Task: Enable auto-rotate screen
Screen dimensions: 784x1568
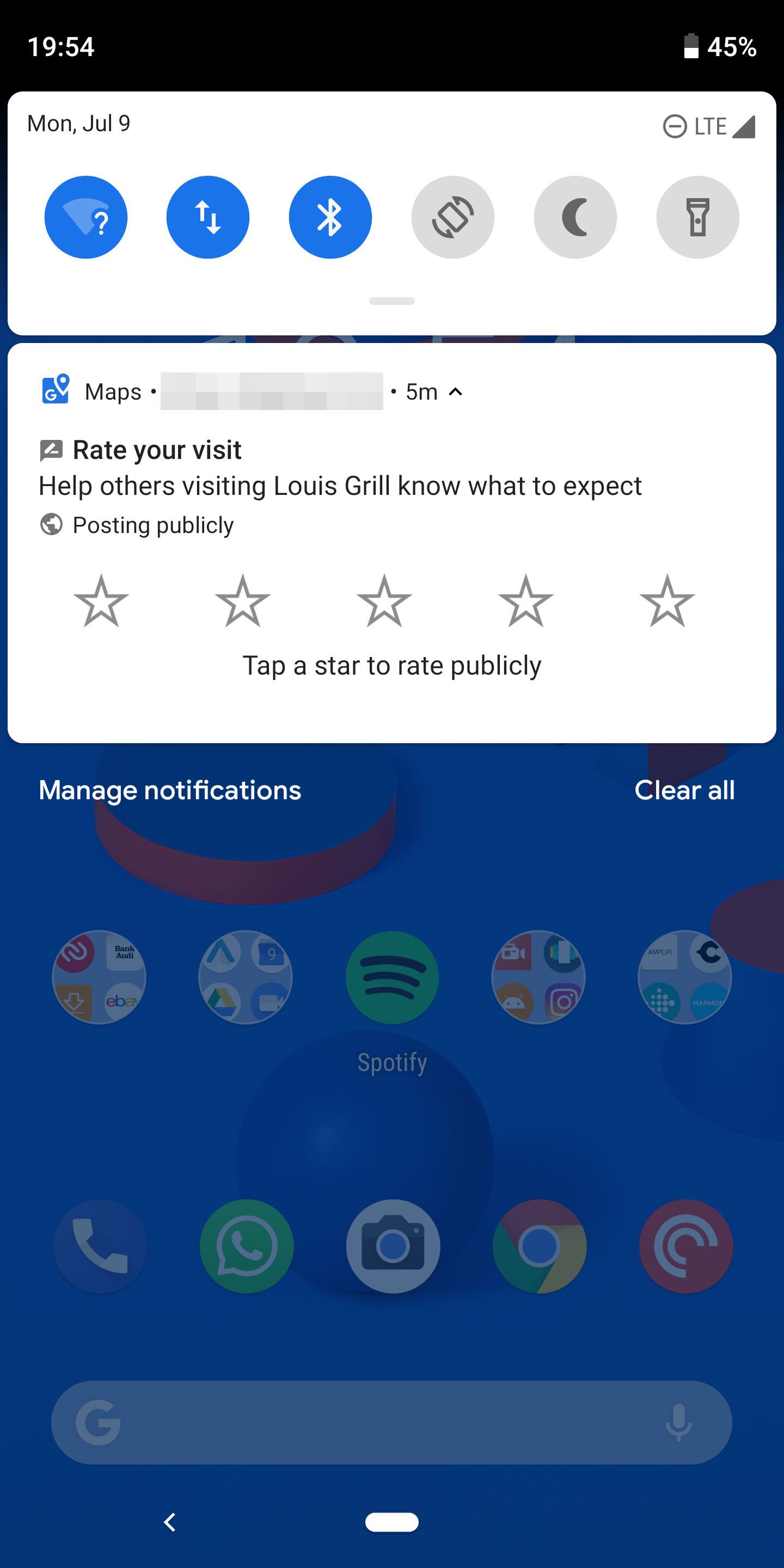Action: tap(453, 217)
